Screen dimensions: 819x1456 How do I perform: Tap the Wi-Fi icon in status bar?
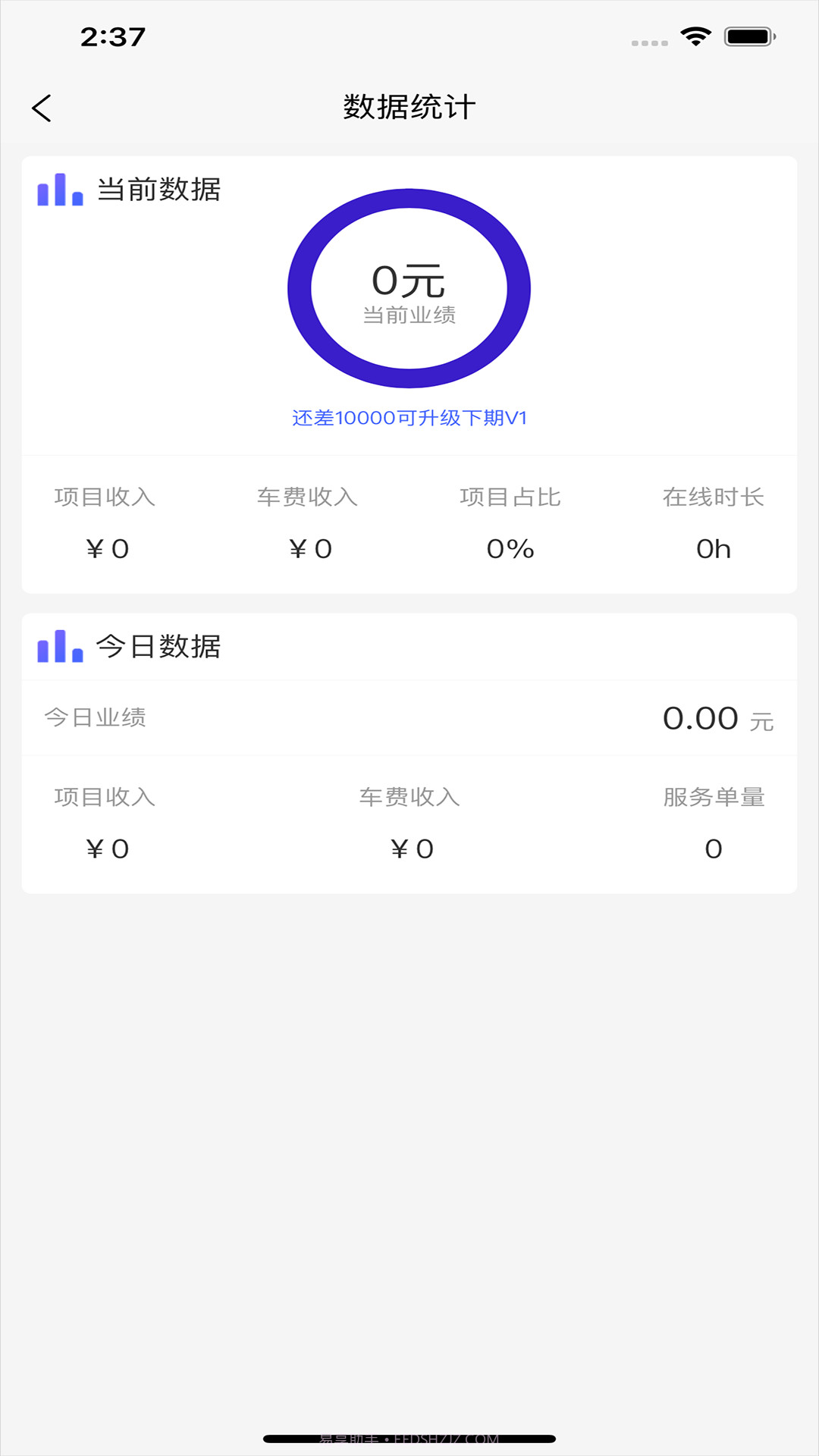pos(695,33)
